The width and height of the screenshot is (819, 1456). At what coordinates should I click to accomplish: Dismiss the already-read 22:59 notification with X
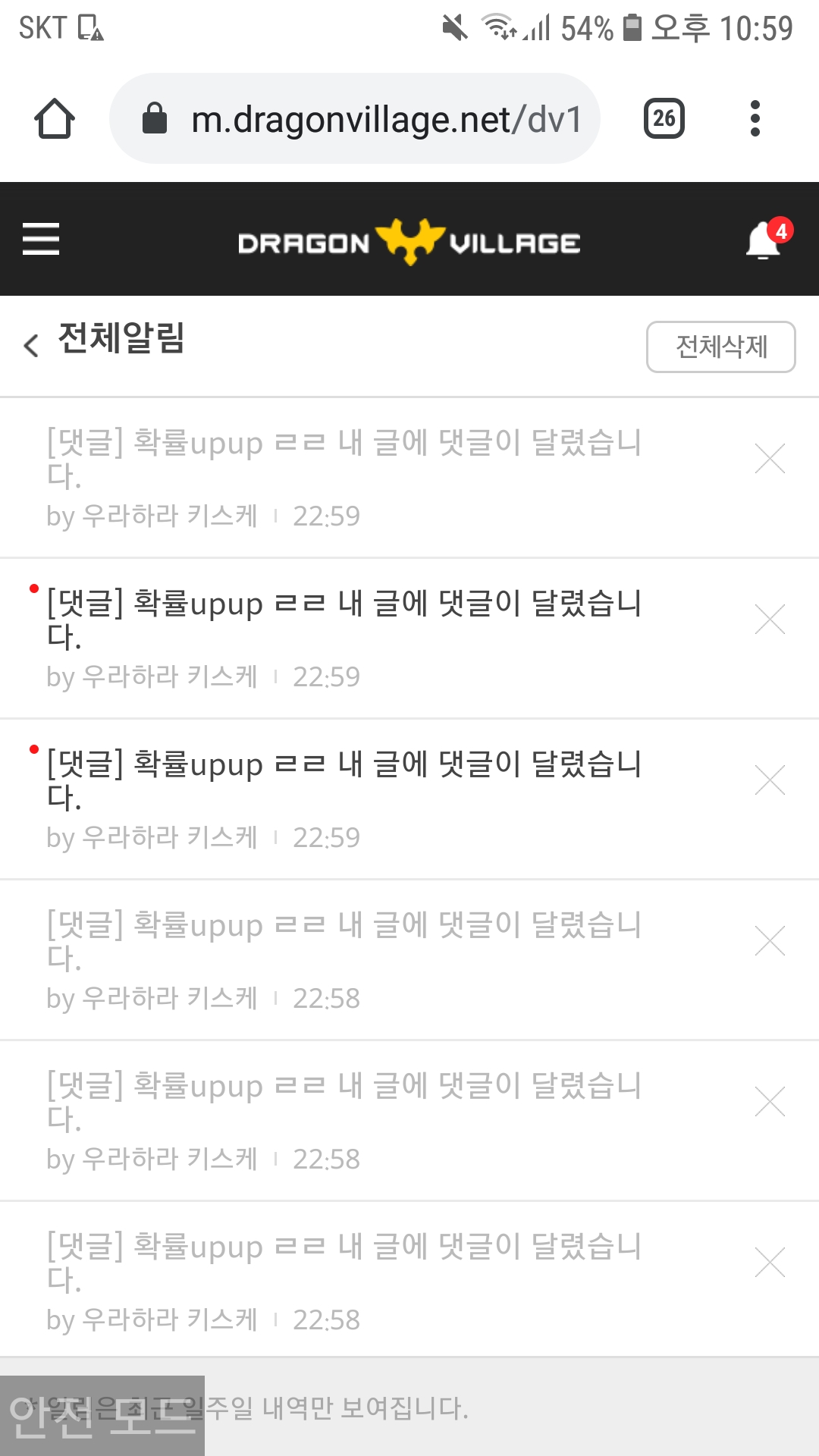point(770,459)
